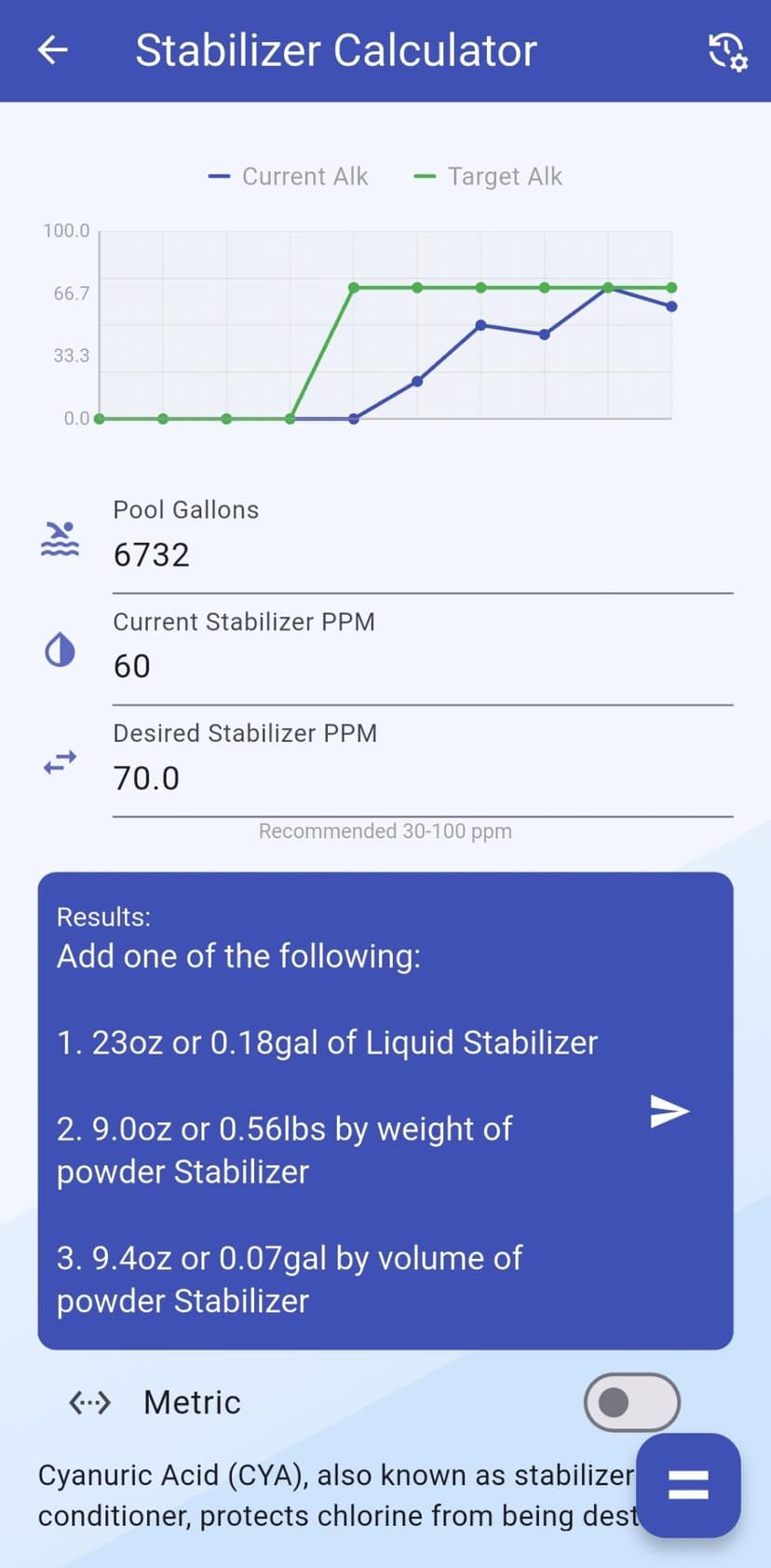Click the Stabilizer Calculator title
This screenshot has height=1568, width=771.
coord(337,51)
